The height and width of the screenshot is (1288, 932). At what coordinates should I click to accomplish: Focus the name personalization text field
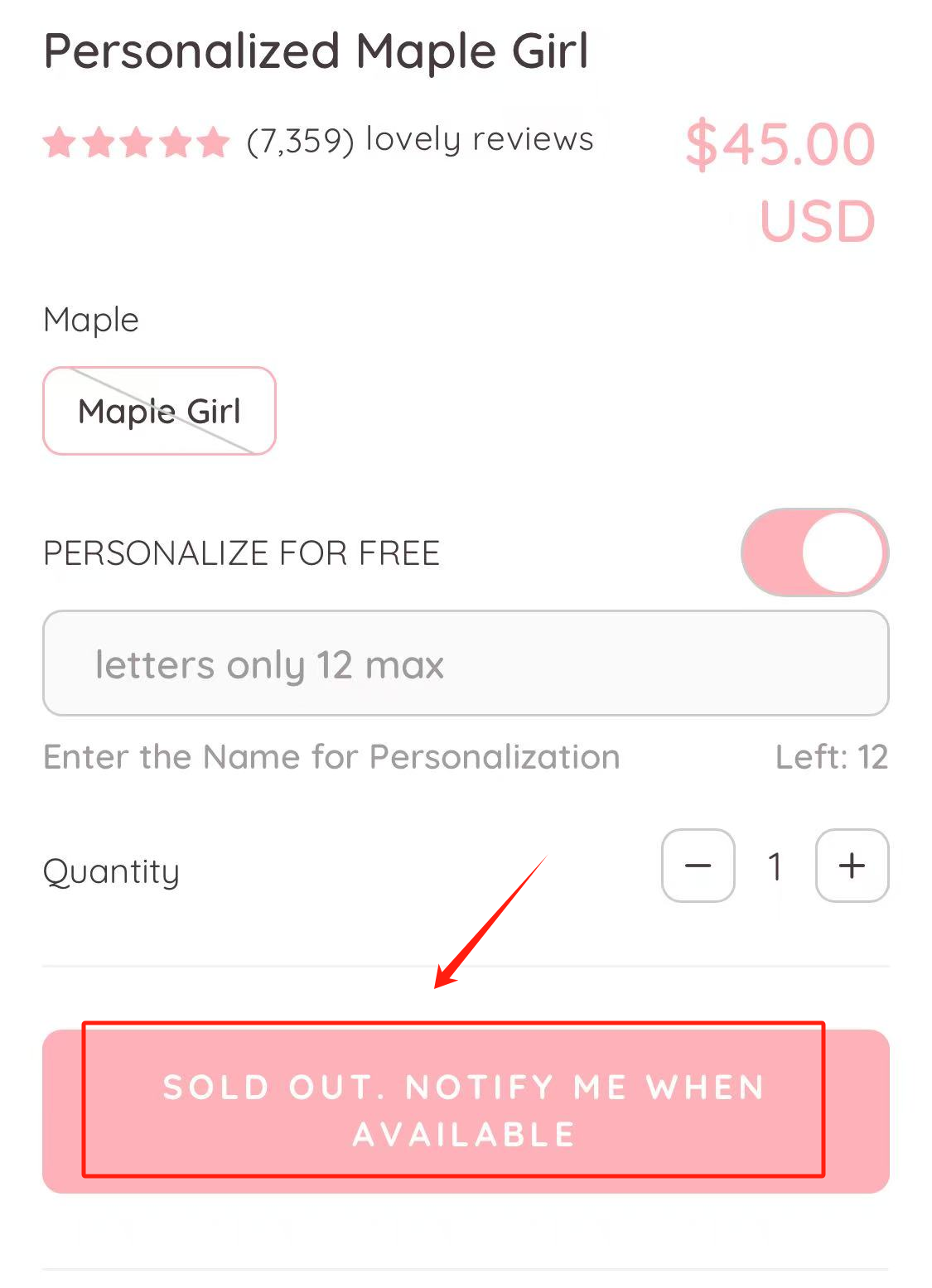(x=466, y=663)
